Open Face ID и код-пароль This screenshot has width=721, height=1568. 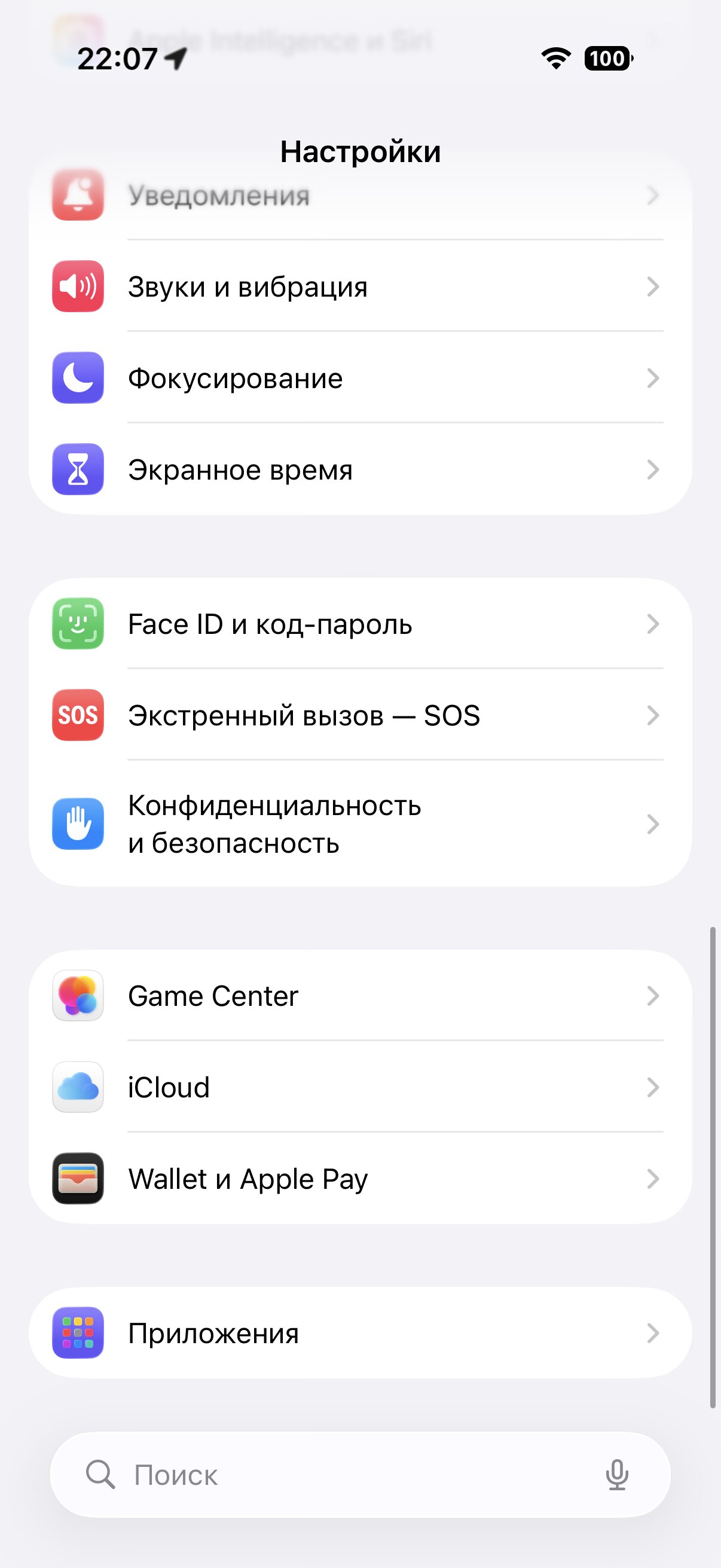coord(360,624)
